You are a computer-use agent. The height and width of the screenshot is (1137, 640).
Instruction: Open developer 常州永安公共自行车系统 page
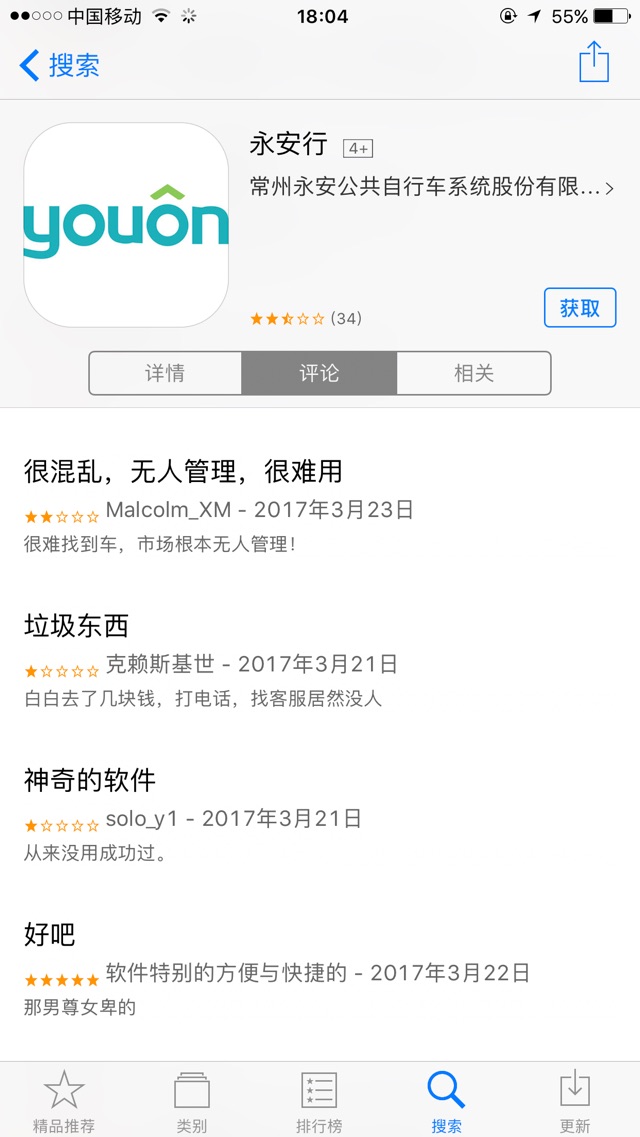431,188
